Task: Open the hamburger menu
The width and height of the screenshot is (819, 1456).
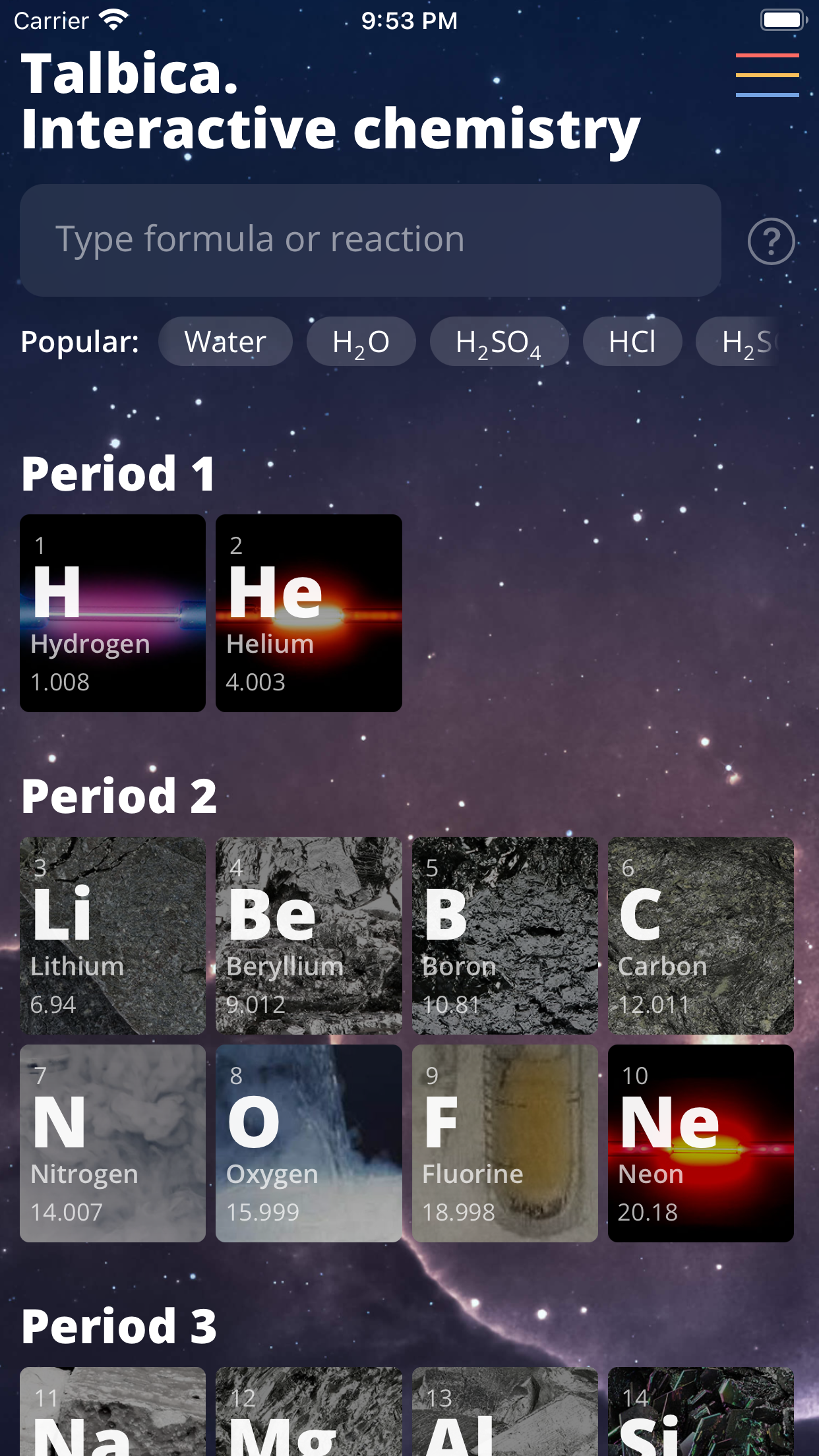Action: pyautogui.click(x=767, y=75)
